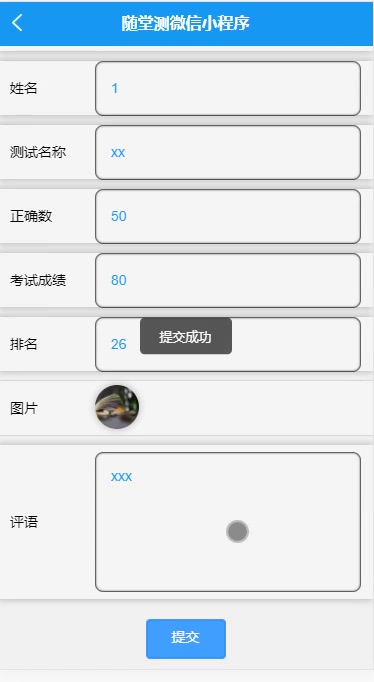Edit the 评语 comment text area
The width and height of the screenshot is (374, 682).
(x=228, y=522)
